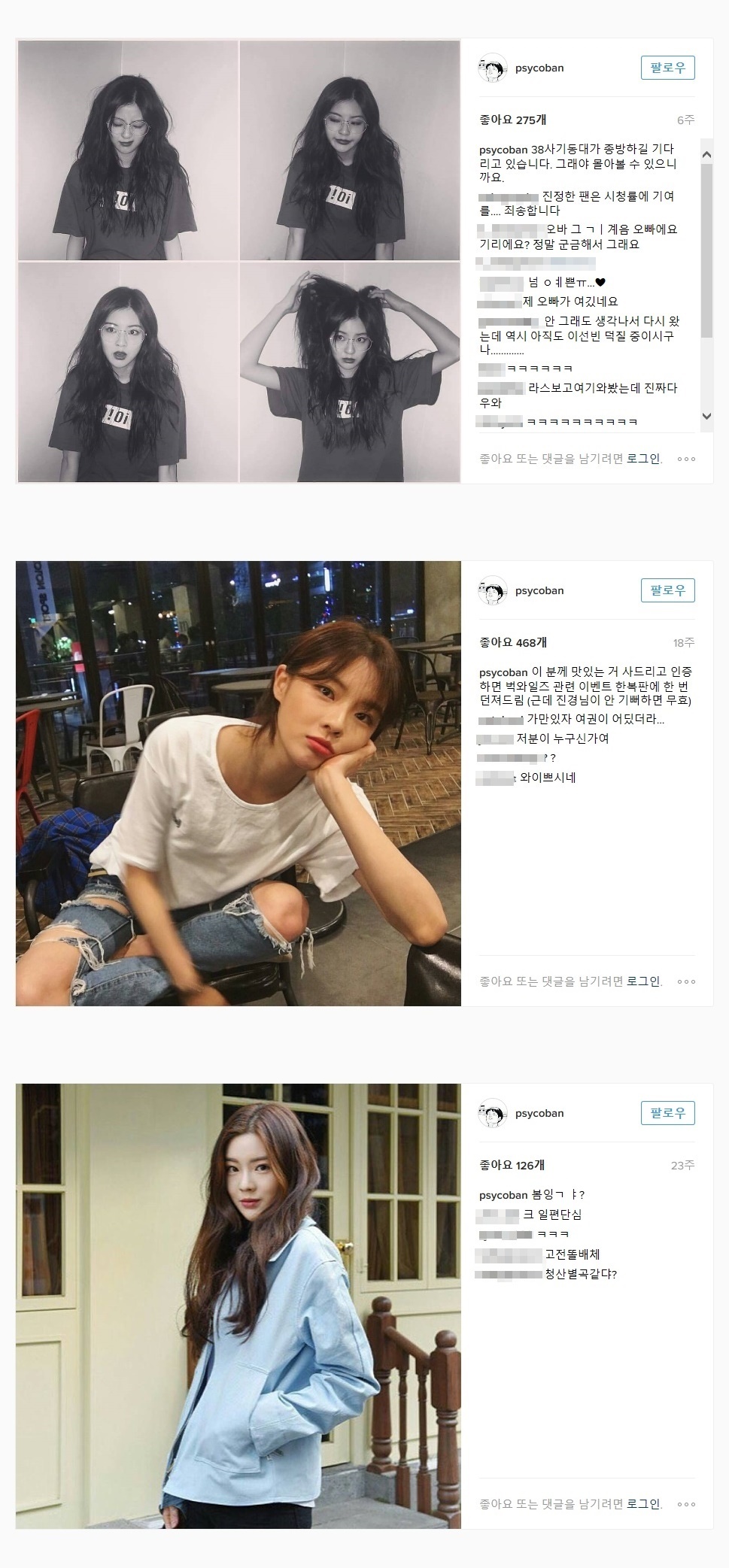Image resolution: width=729 pixels, height=1568 pixels.
Task: Click the comment scrollbar's up arrow
Action: (x=706, y=154)
